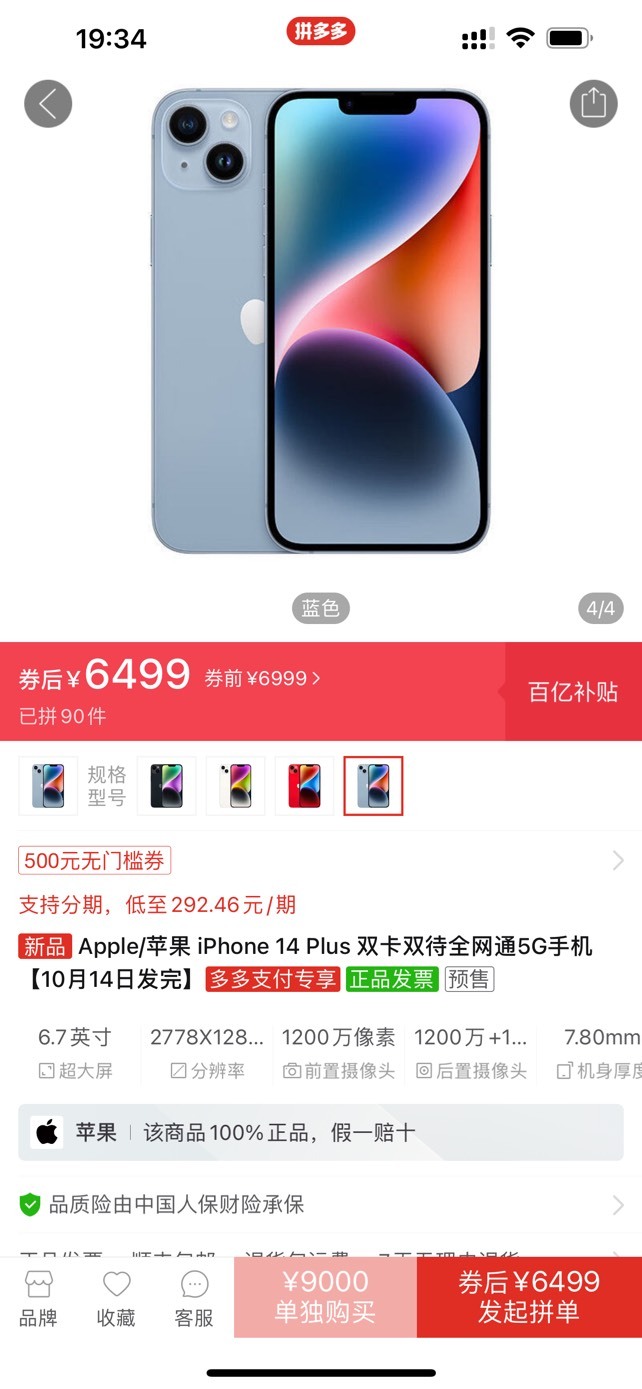Select the red color variant thumbnail
Image resolution: width=642 pixels, height=1389 pixels.
(305, 786)
